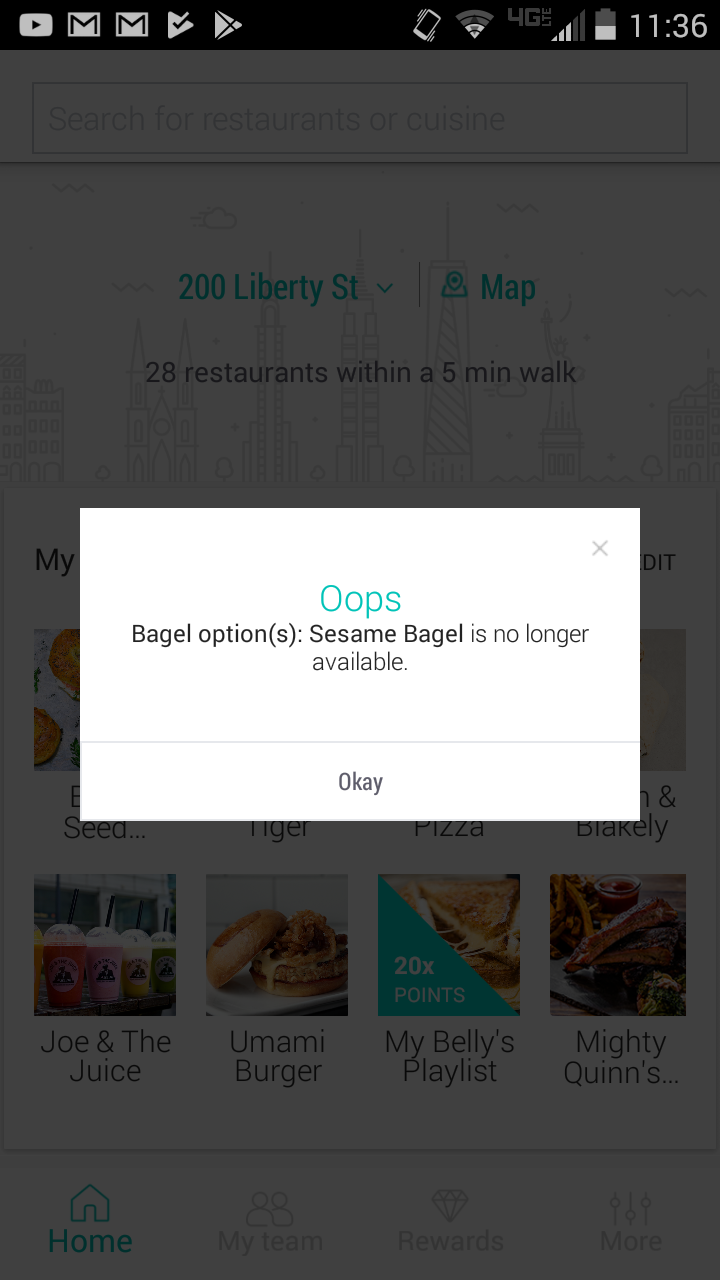
Task: Open the Joe & The Juice thumbnail
Action: (x=104, y=944)
